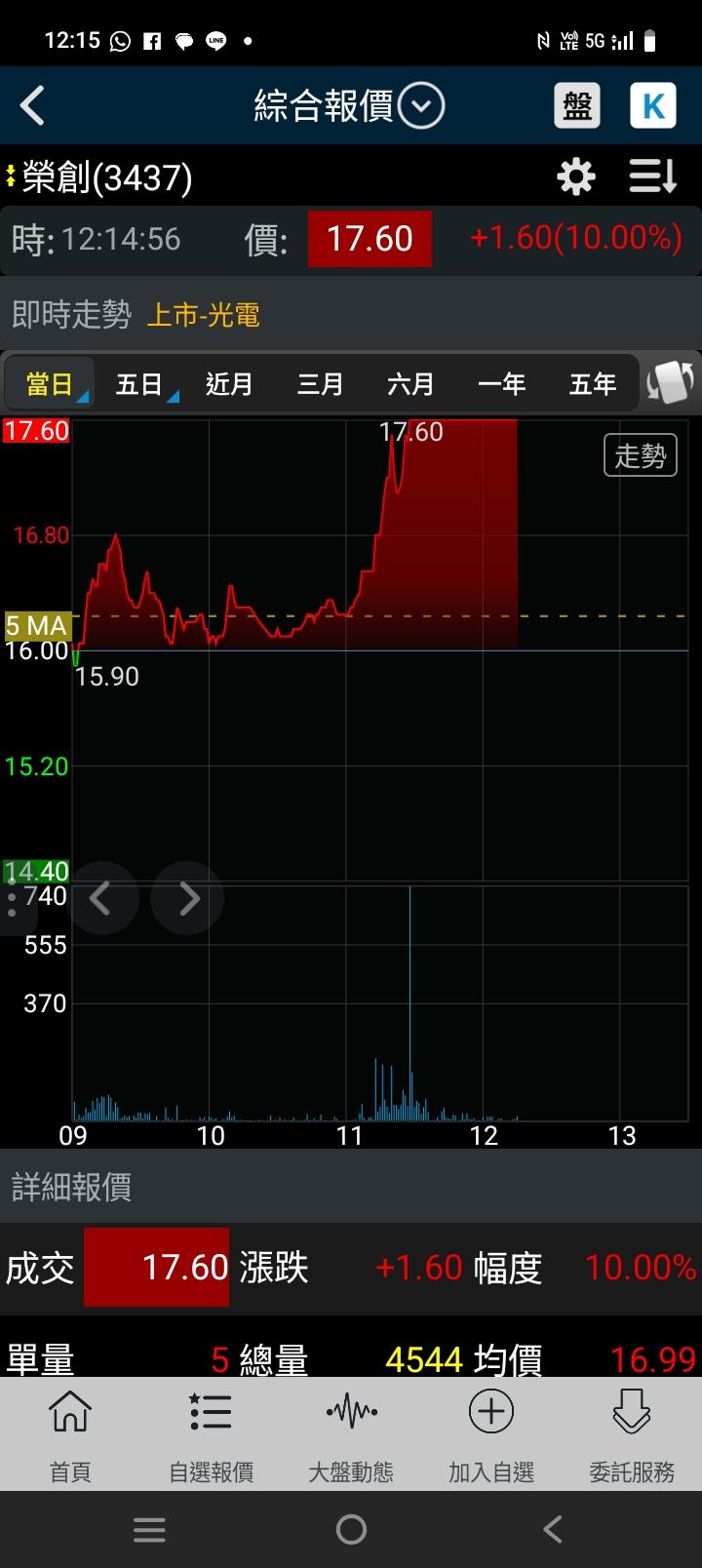Tap the 走勢 chart button
This screenshot has height=1568, width=702.
640,455
